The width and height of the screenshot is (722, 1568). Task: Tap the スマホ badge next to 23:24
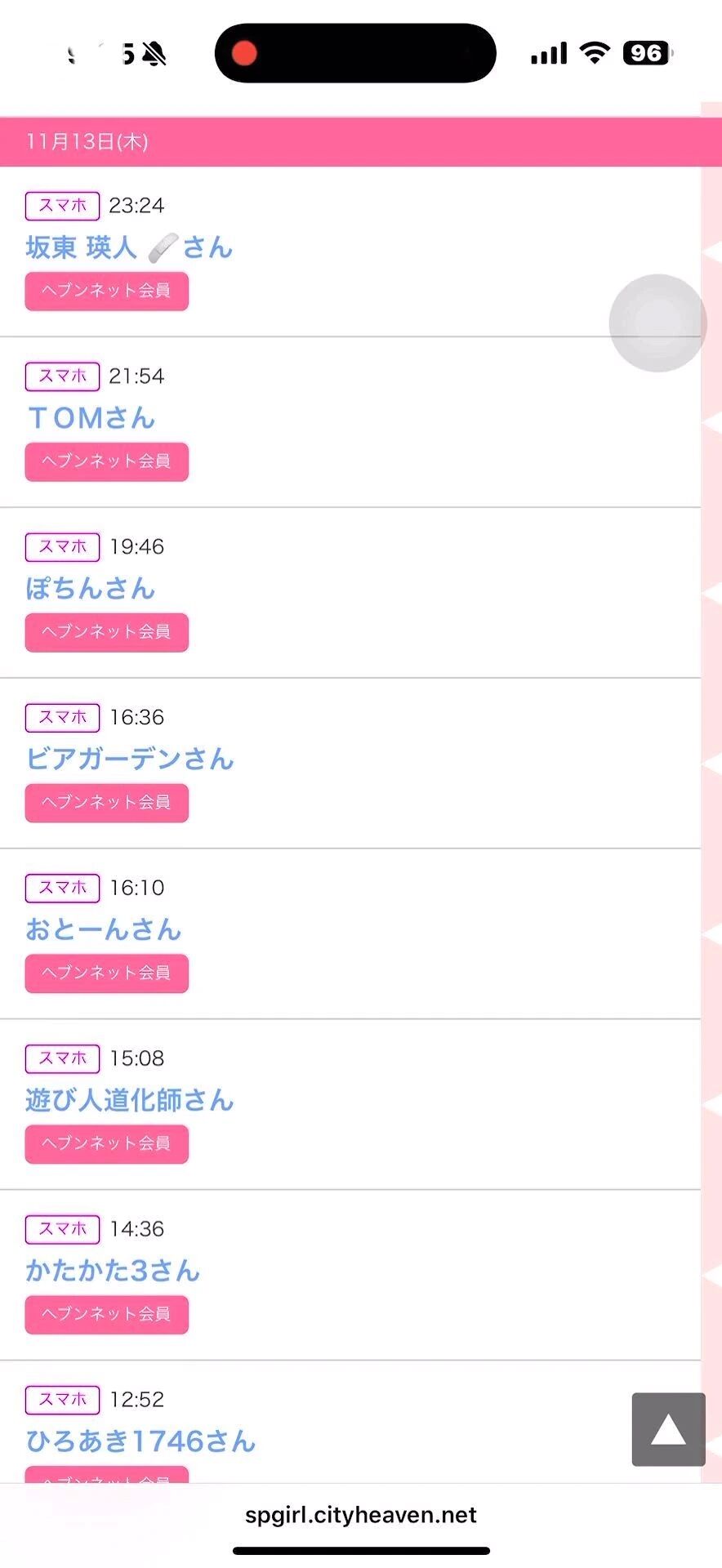[x=62, y=206]
